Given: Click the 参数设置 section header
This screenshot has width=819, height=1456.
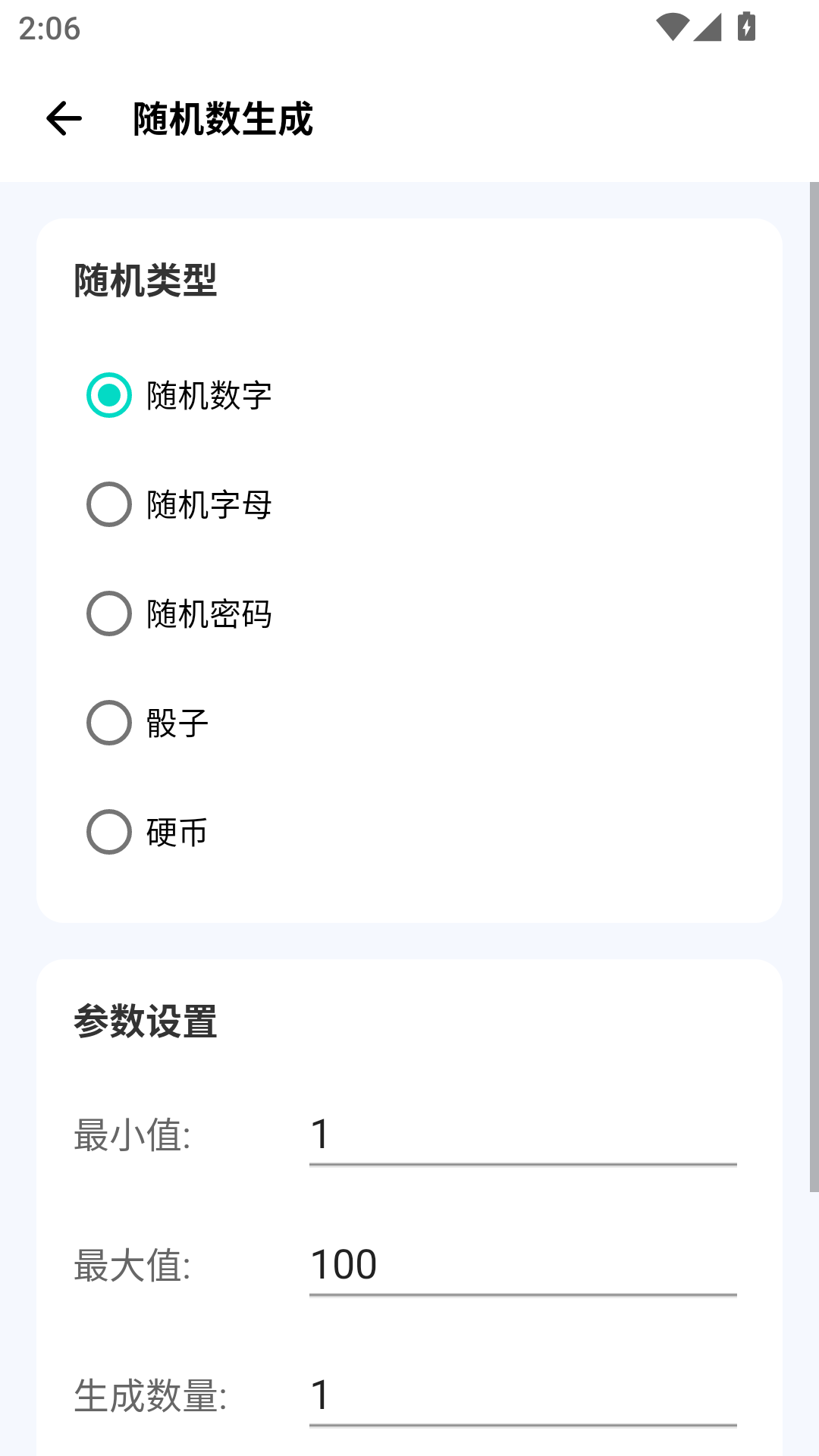Looking at the screenshot, I should pyautogui.click(x=144, y=1024).
